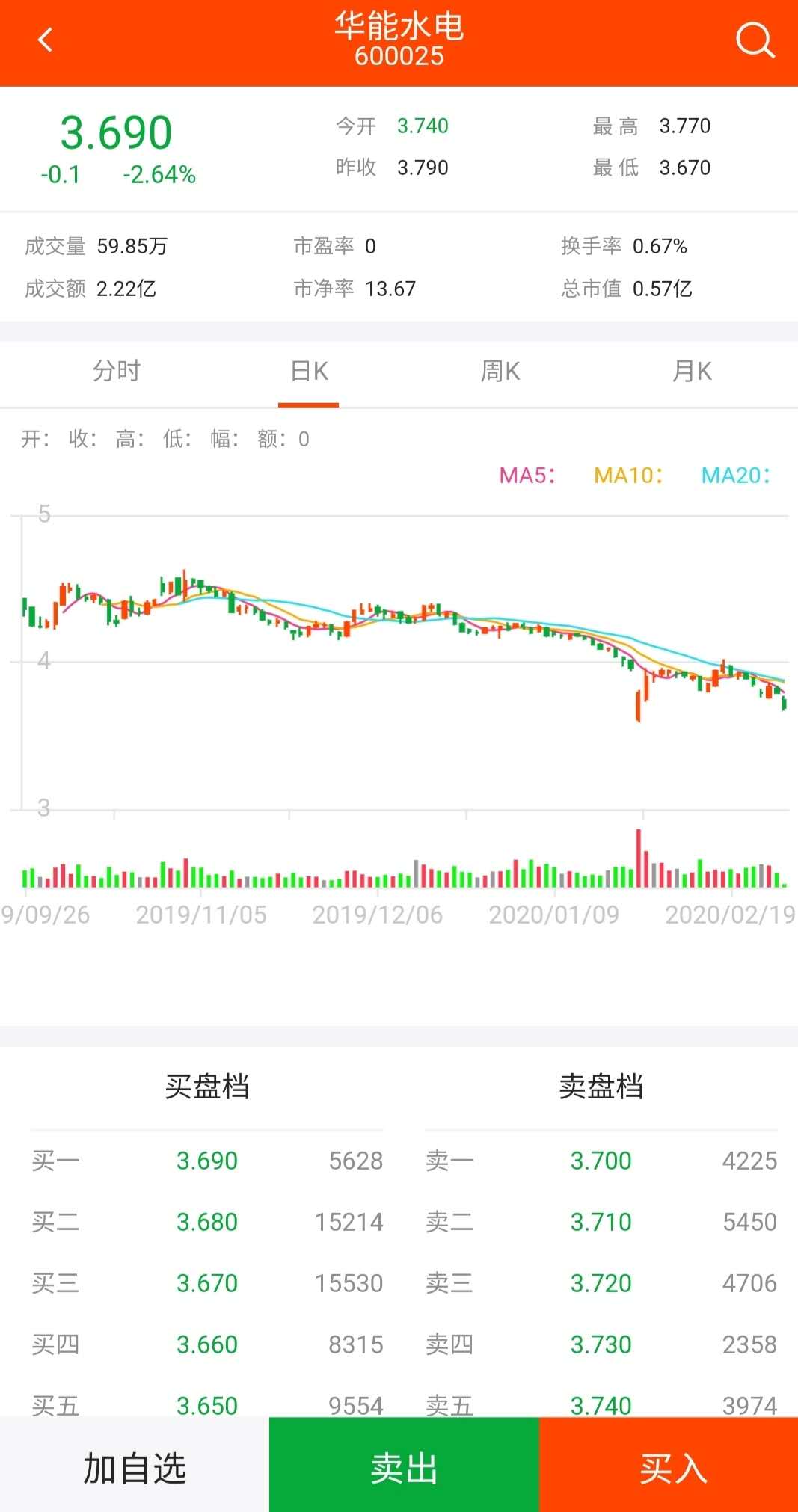Screen dimensions: 798x1512
Task: Open the search magnifier icon
Action: click(x=755, y=40)
